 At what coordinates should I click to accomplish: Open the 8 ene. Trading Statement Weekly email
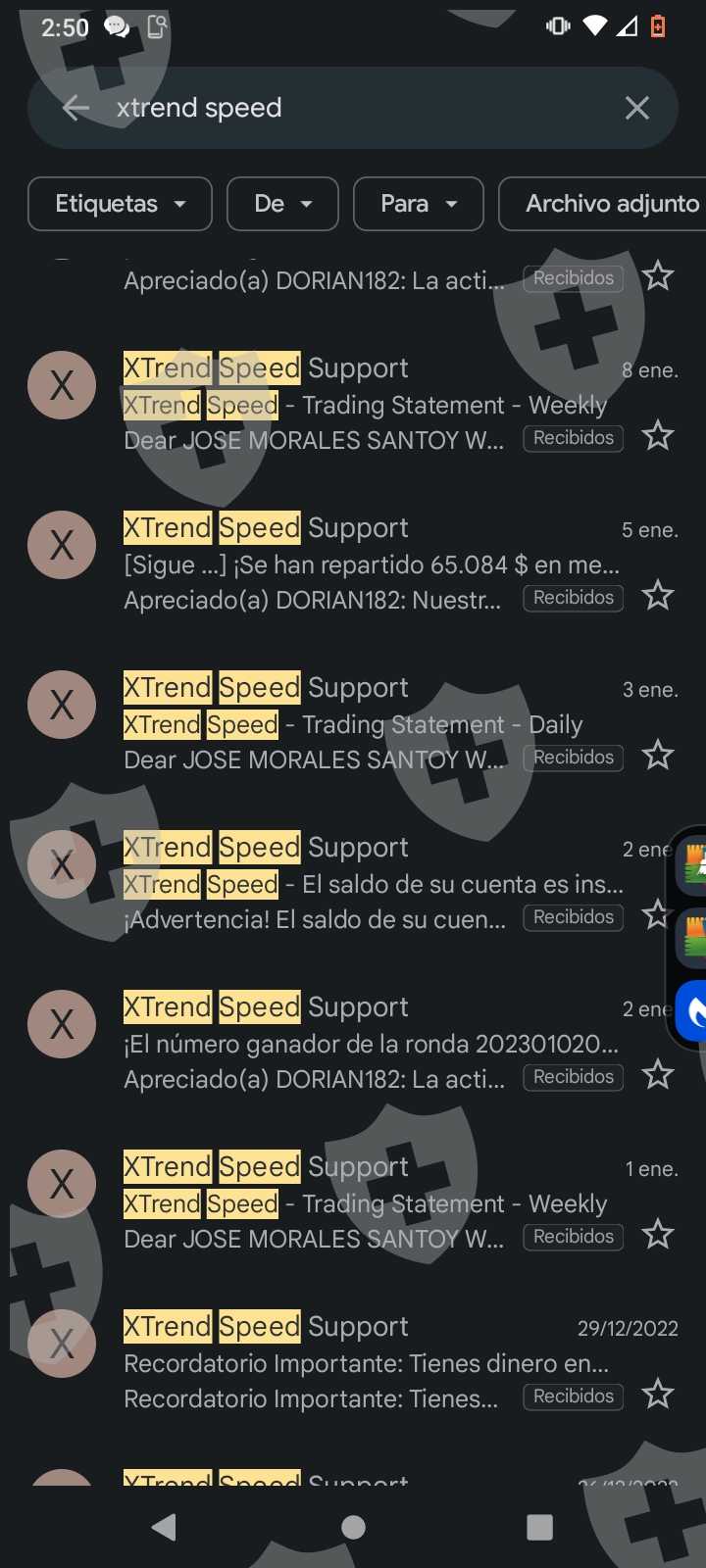click(353, 404)
